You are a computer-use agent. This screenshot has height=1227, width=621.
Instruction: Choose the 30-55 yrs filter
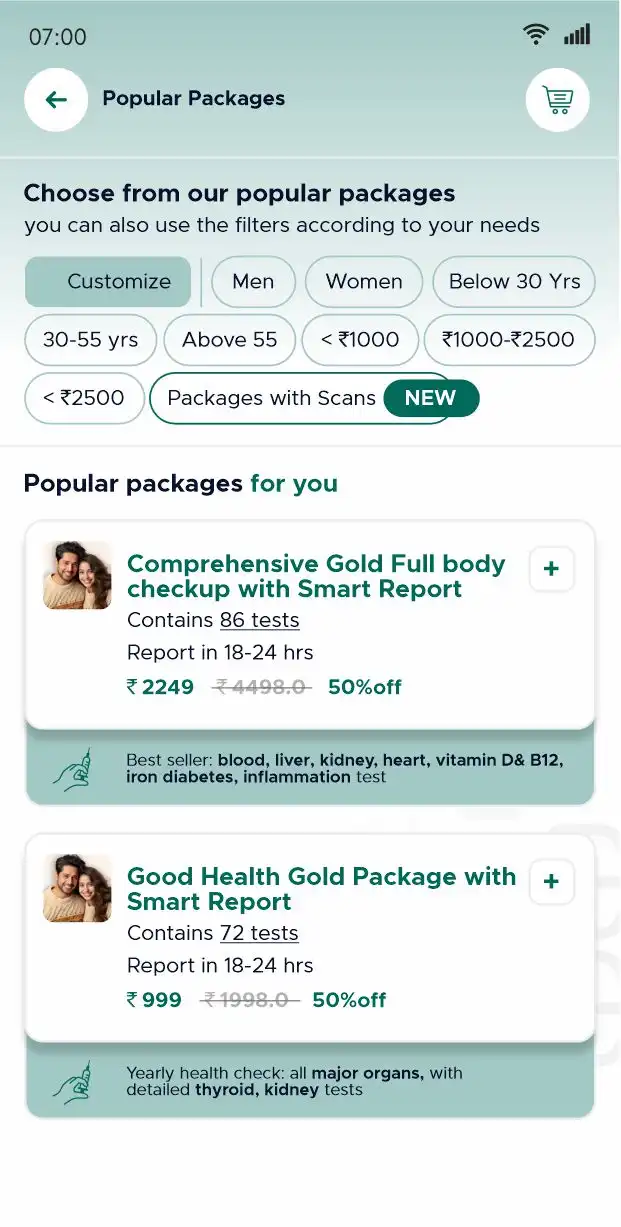(x=90, y=339)
